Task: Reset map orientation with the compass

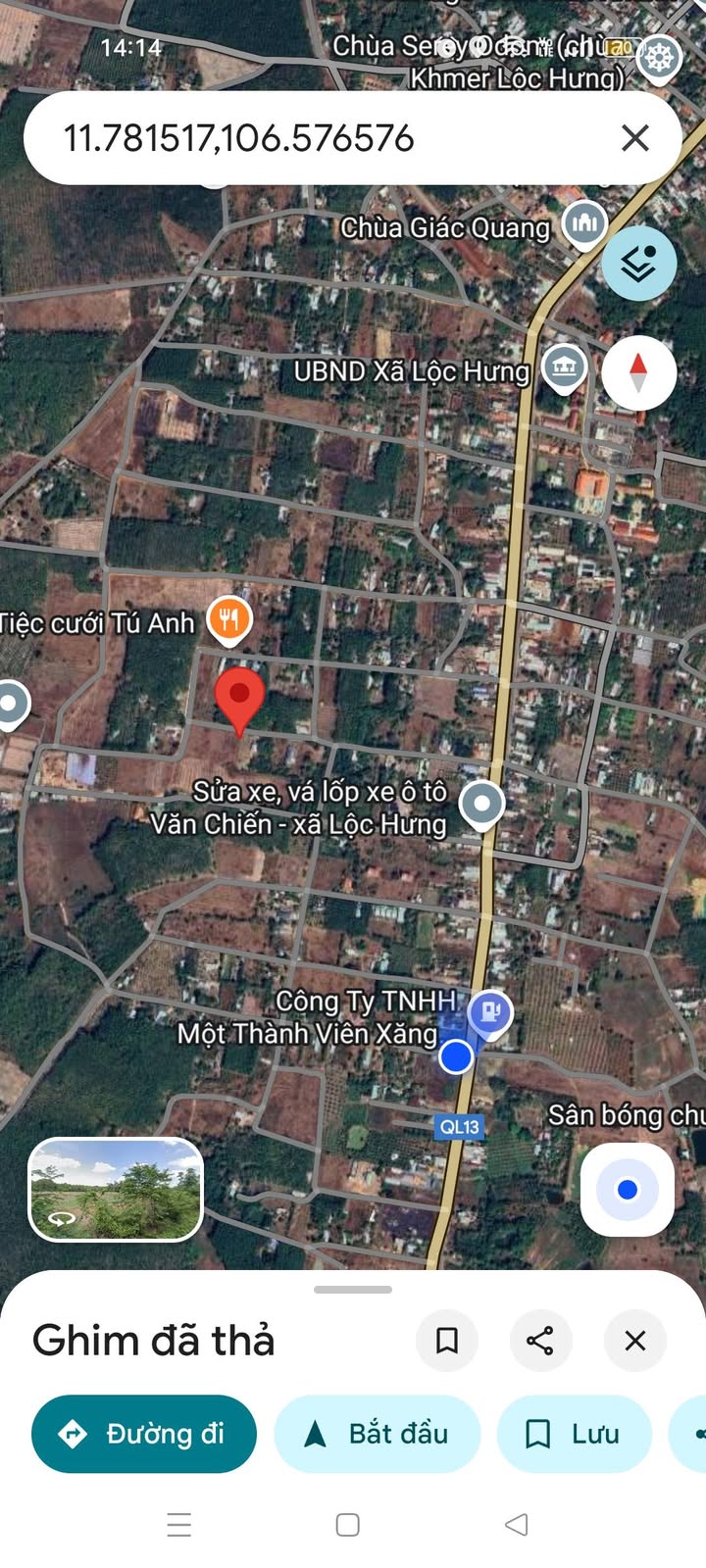Action: [638, 373]
